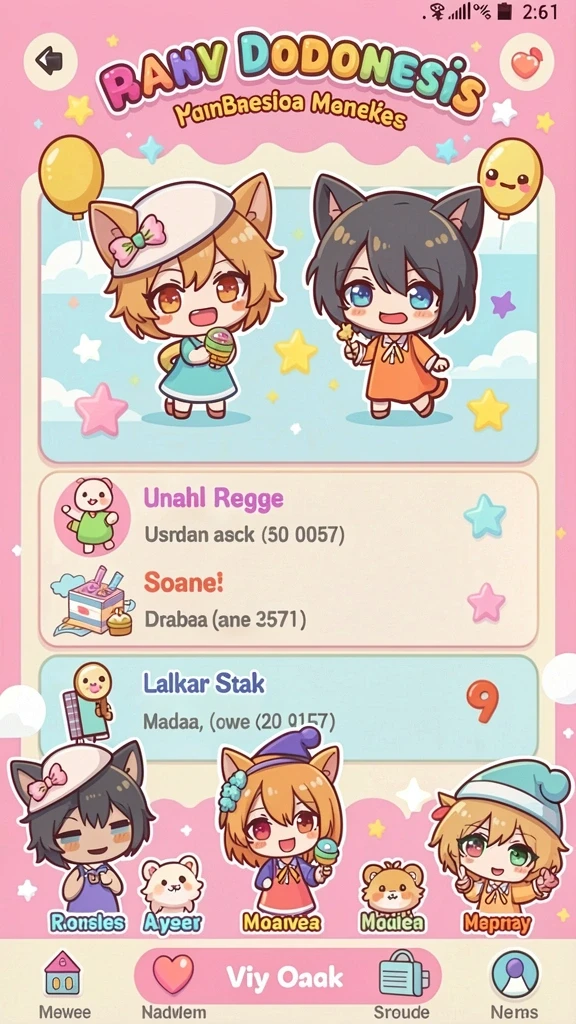Choose the Moaivea character
Screen dimensions: 576x1024
tap(283, 831)
